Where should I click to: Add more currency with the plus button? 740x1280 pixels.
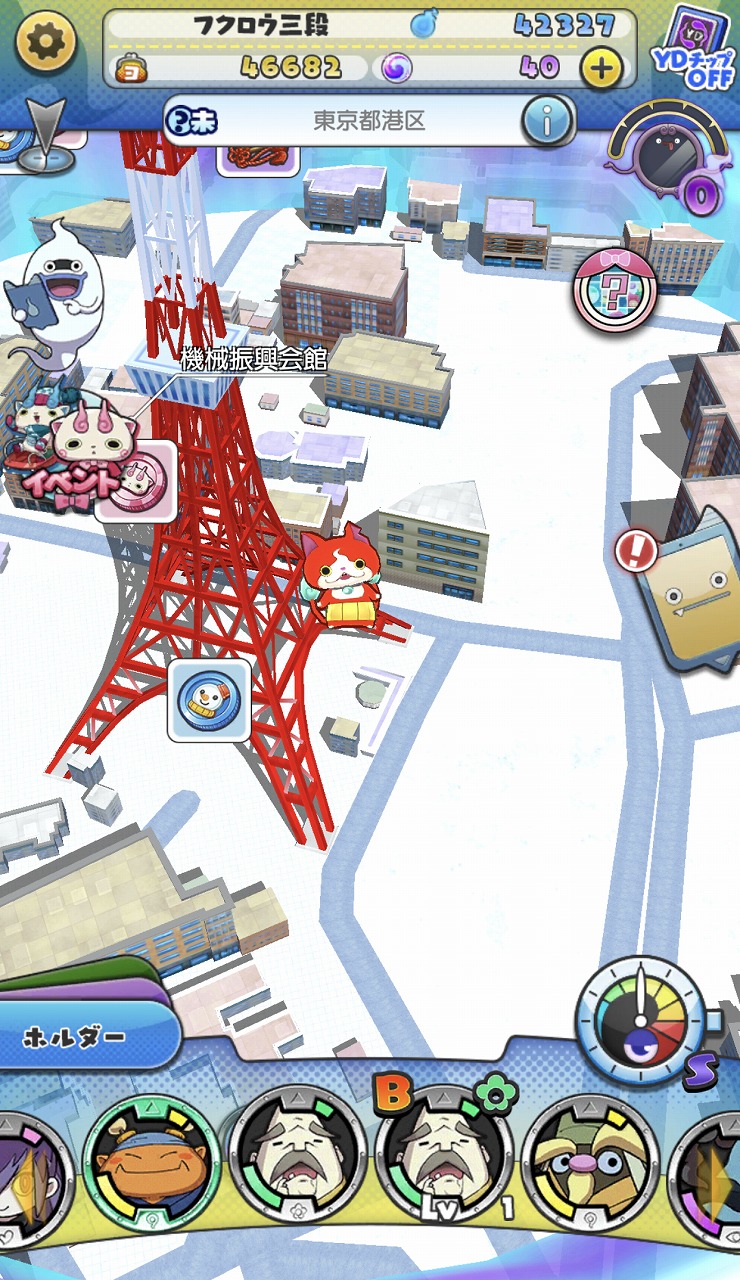click(601, 68)
